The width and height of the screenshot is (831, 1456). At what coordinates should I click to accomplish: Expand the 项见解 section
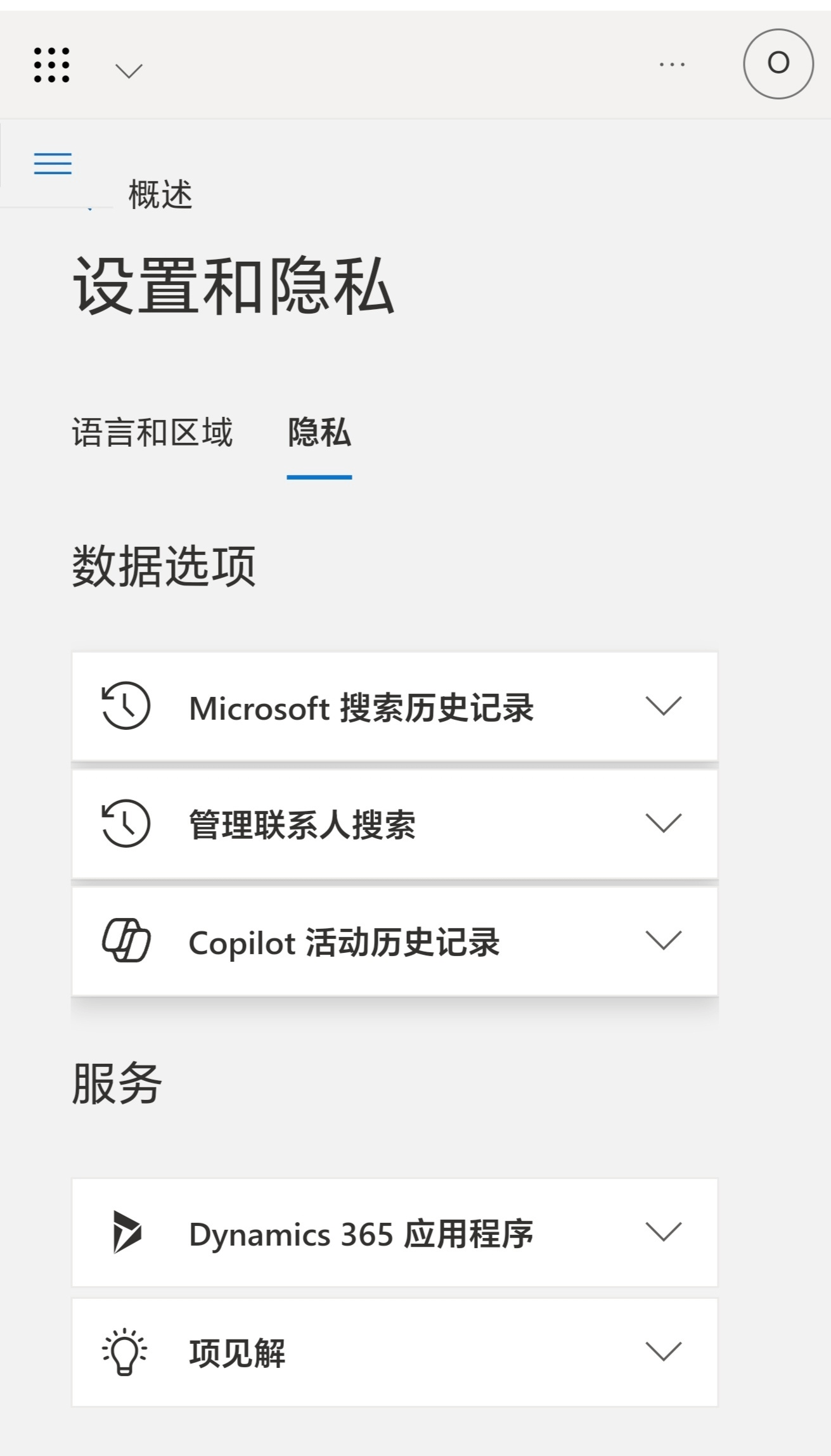(x=394, y=1352)
